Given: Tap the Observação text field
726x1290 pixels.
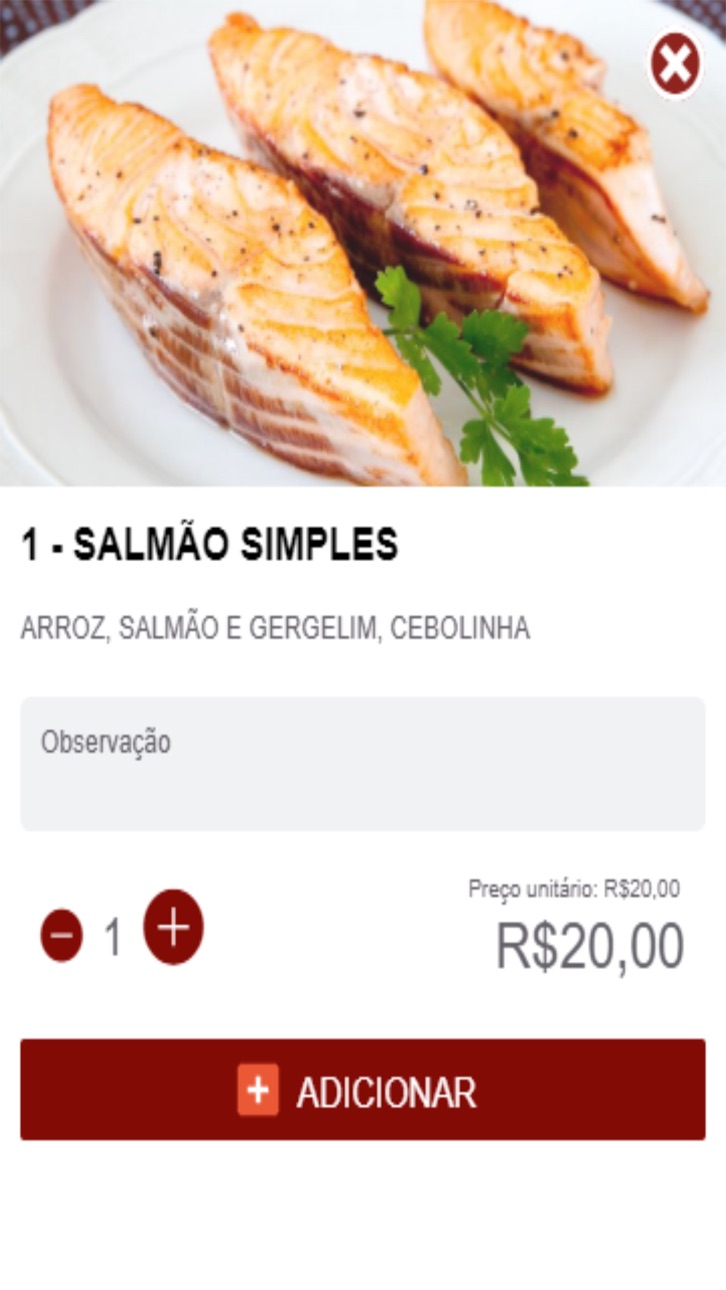Looking at the screenshot, I should 363,764.
